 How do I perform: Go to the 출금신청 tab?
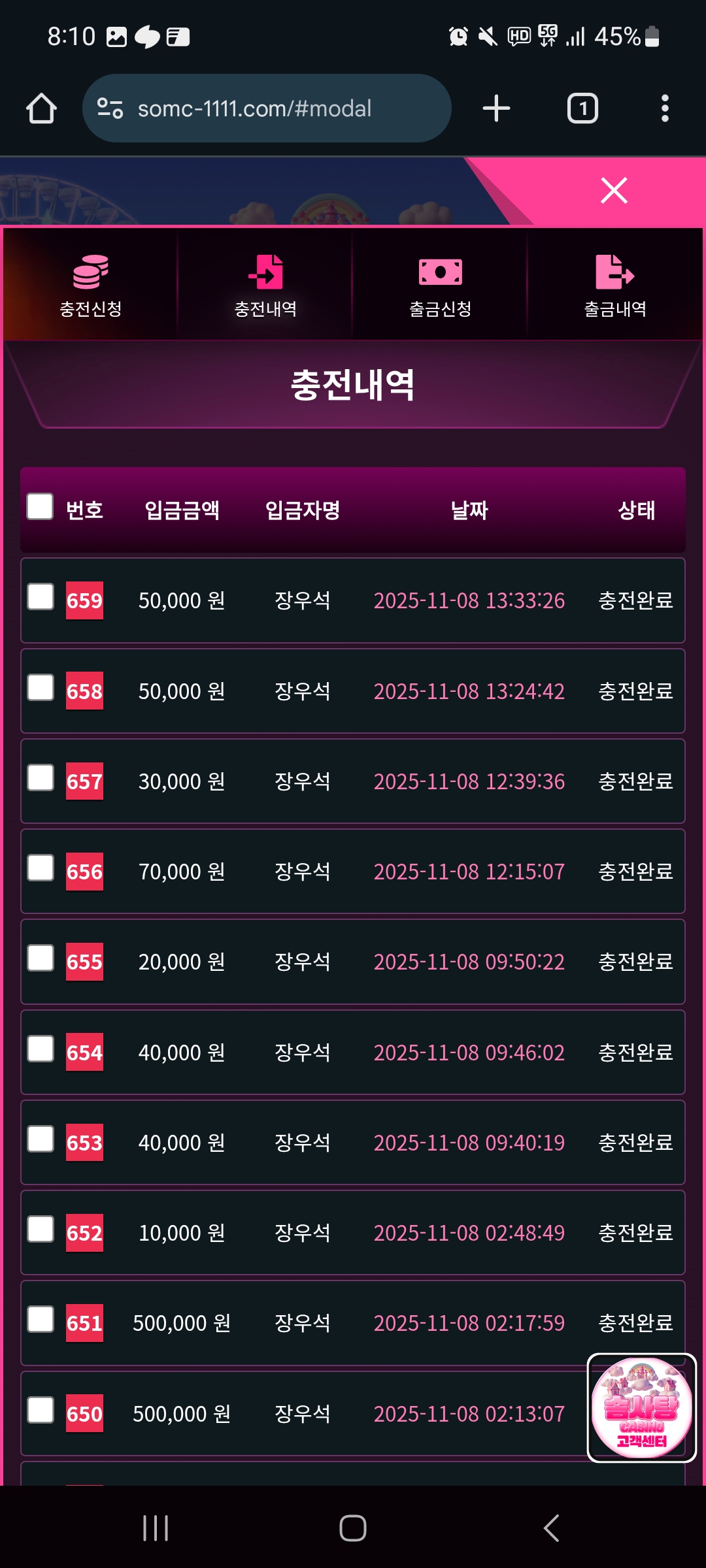[440, 285]
